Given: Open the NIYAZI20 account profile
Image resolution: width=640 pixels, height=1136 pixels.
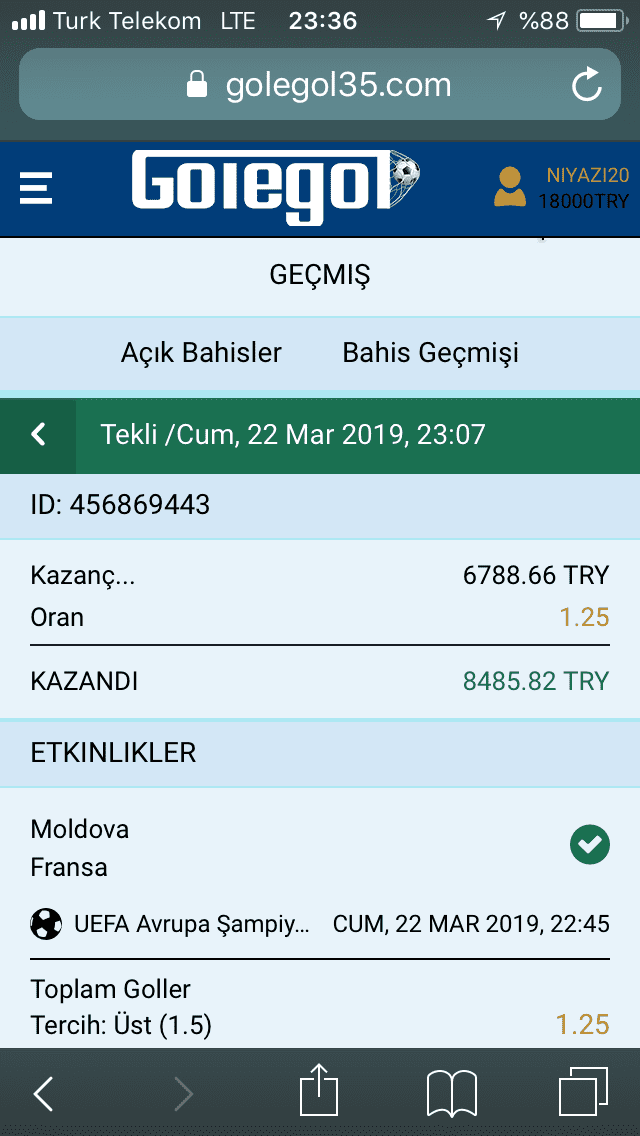Looking at the screenshot, I should tap(562, 188).
